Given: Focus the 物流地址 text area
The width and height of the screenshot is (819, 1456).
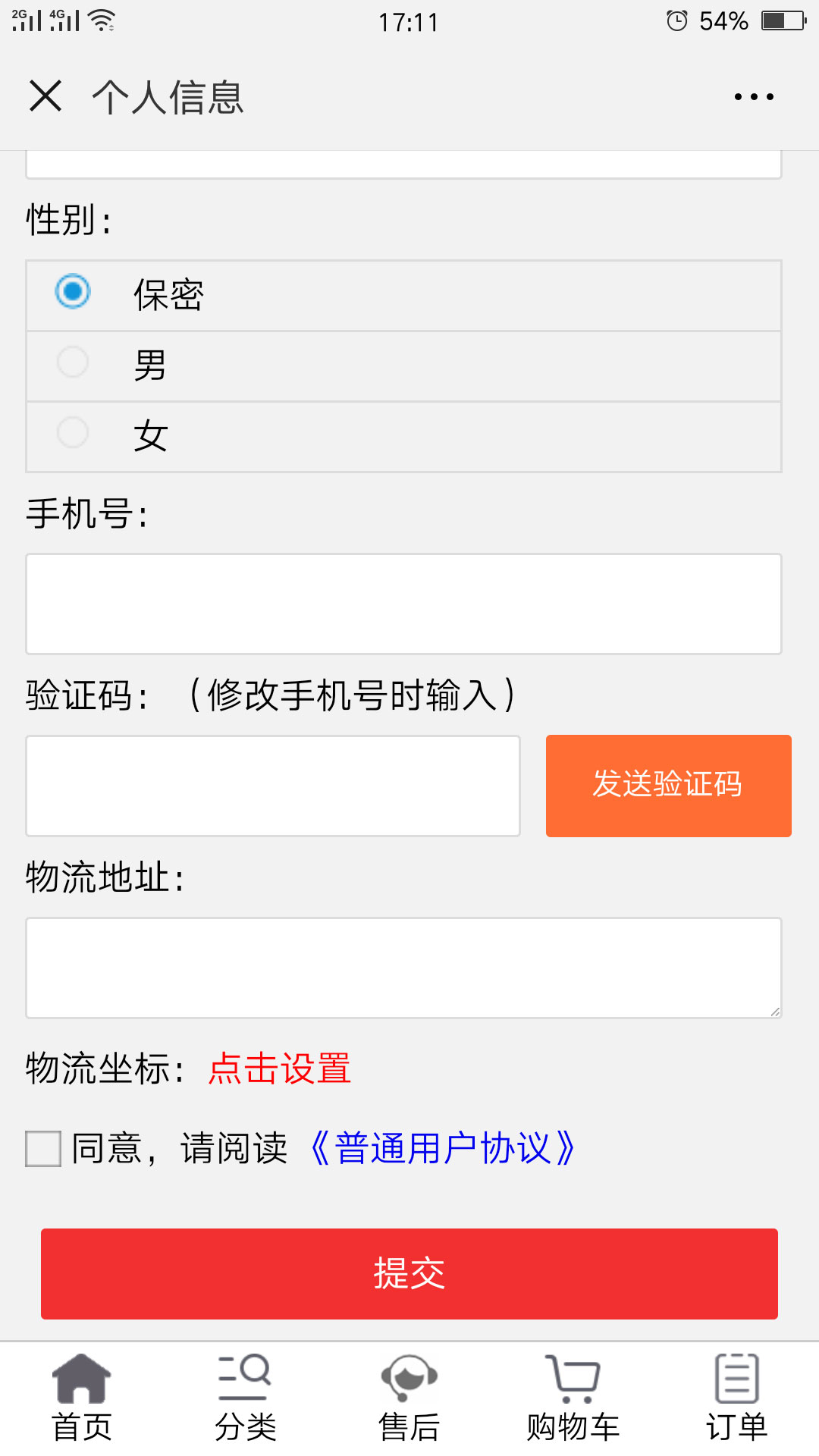Looking at the screenshot, I should [x=403, y=968].
